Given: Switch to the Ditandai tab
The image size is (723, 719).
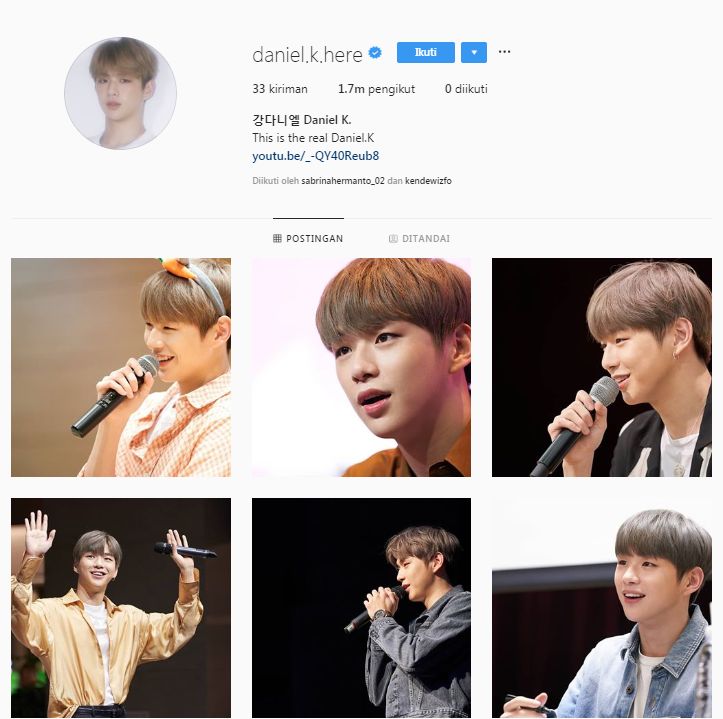Looking at the screenshot, I should pos(419,239).
